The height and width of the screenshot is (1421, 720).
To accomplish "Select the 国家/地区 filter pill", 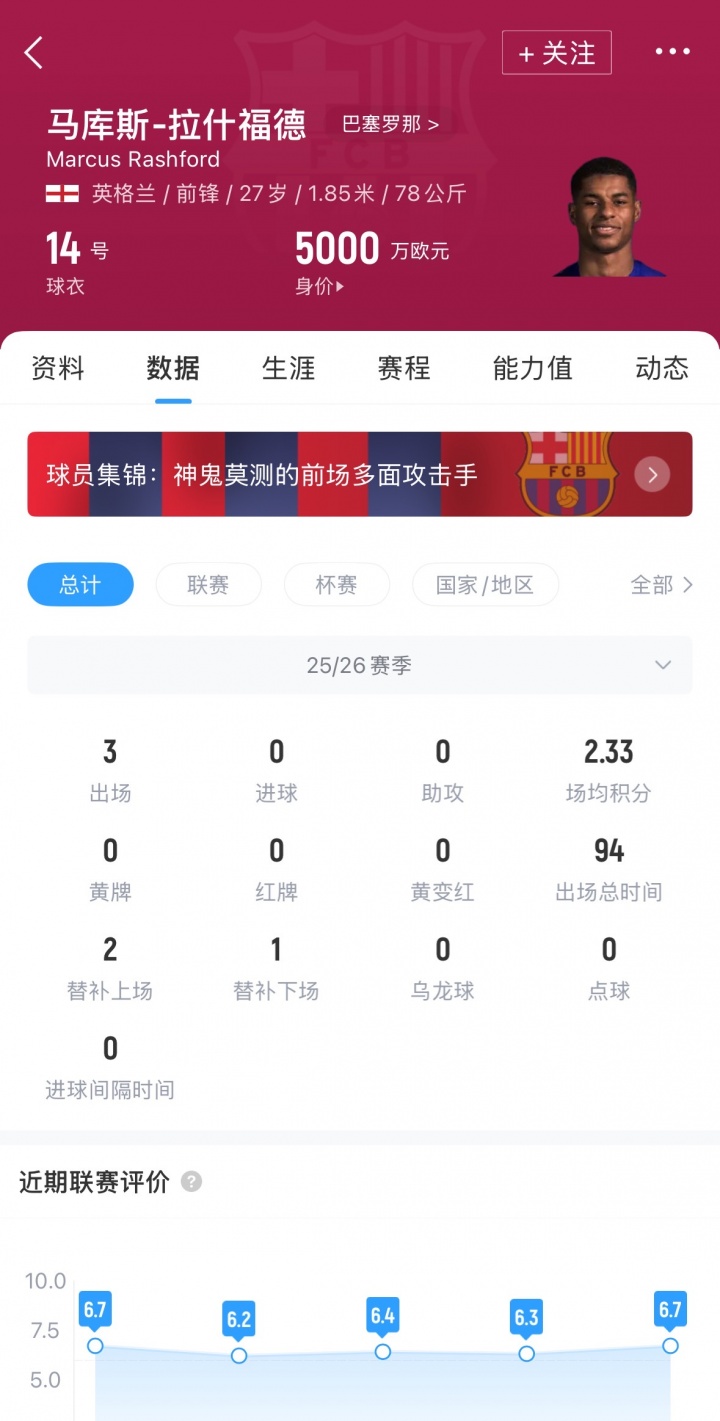I will (485, 585).
